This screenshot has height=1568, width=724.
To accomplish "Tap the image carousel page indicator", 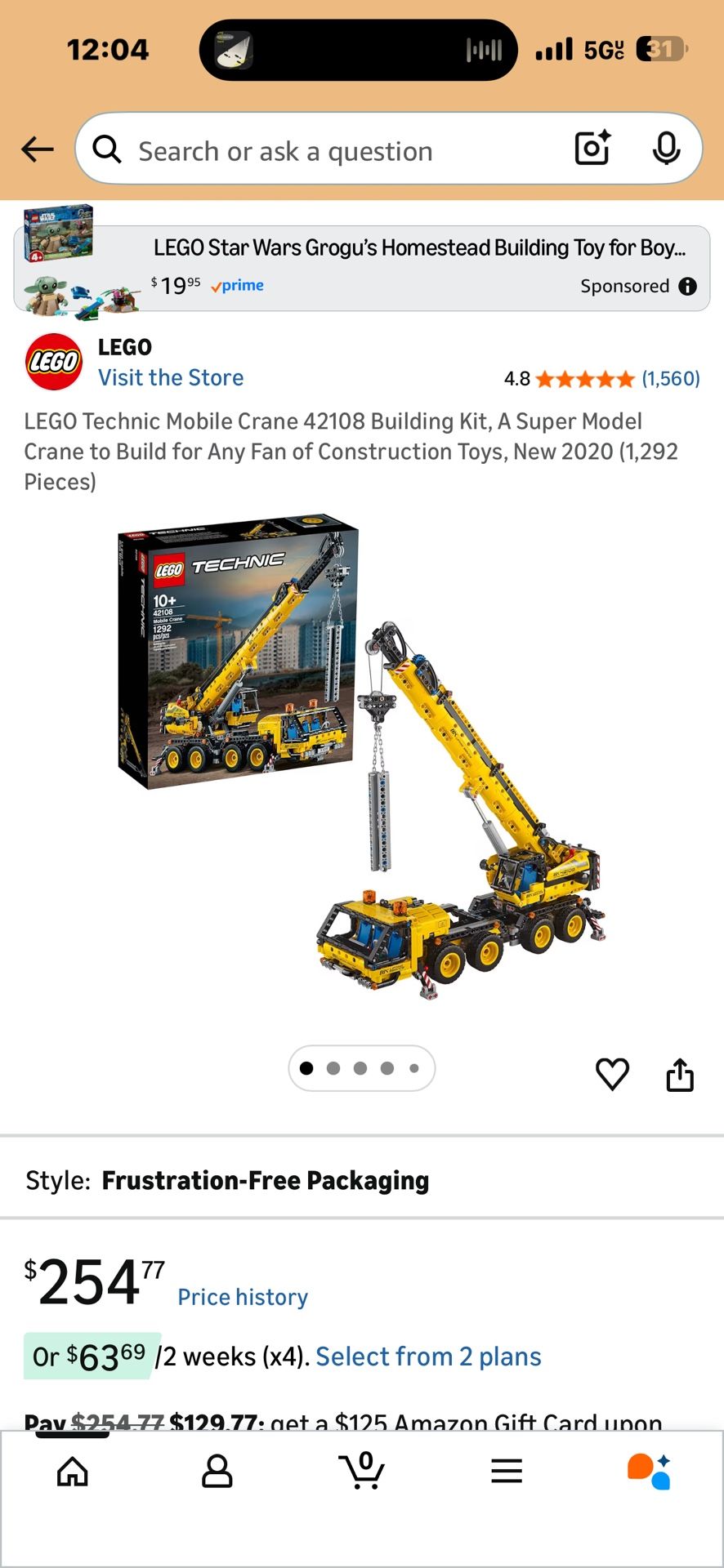I will 361,1068.
